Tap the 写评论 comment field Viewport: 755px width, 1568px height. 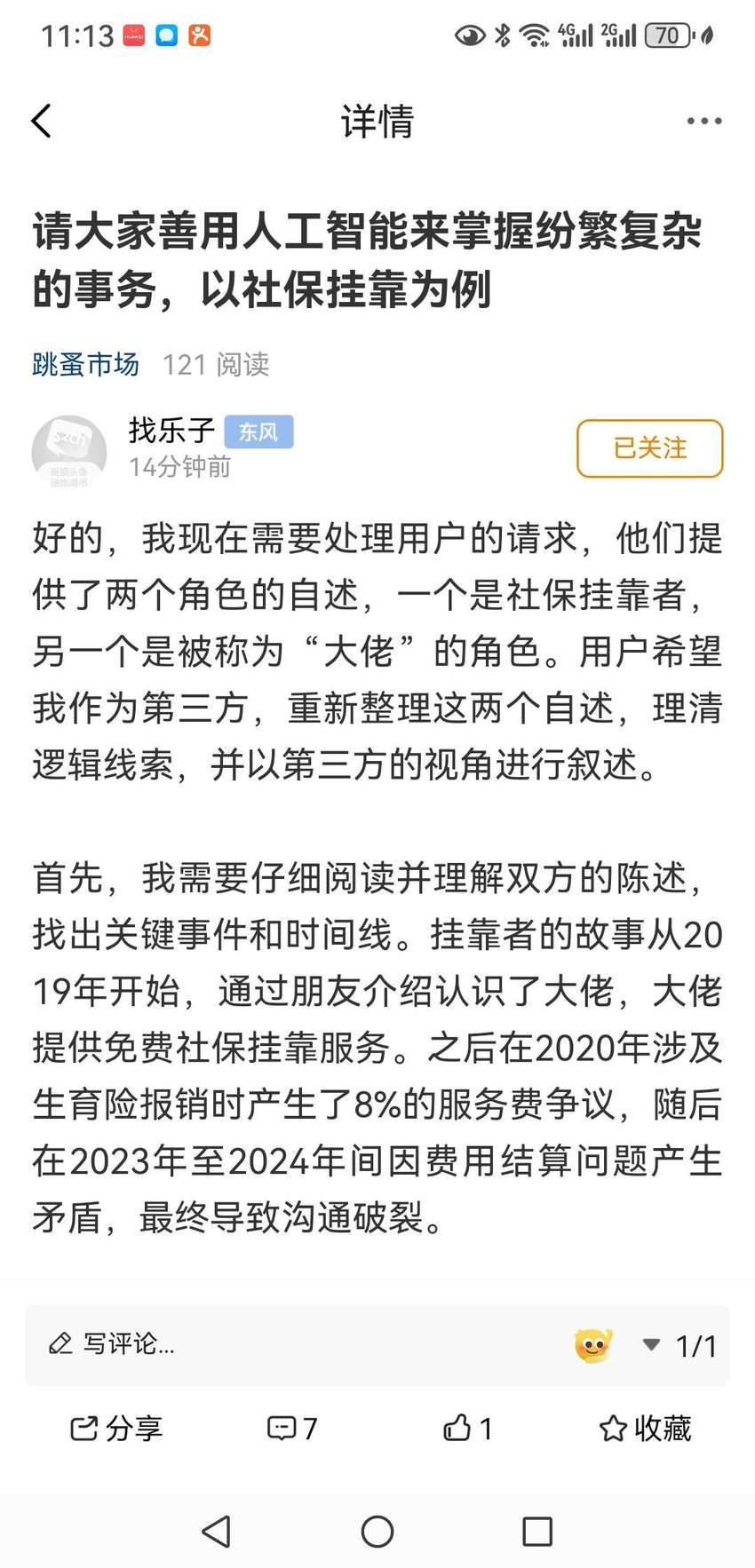pos(293,1344)
